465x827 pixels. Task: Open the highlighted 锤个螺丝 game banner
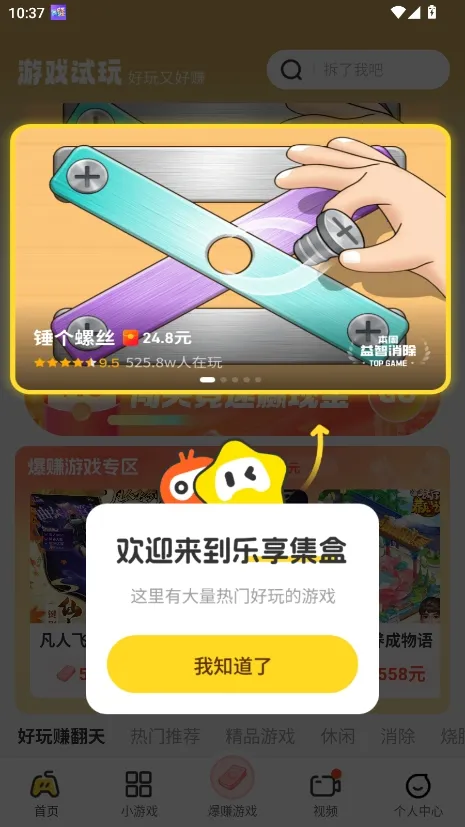pyautogui.click(x=230, y=259)
